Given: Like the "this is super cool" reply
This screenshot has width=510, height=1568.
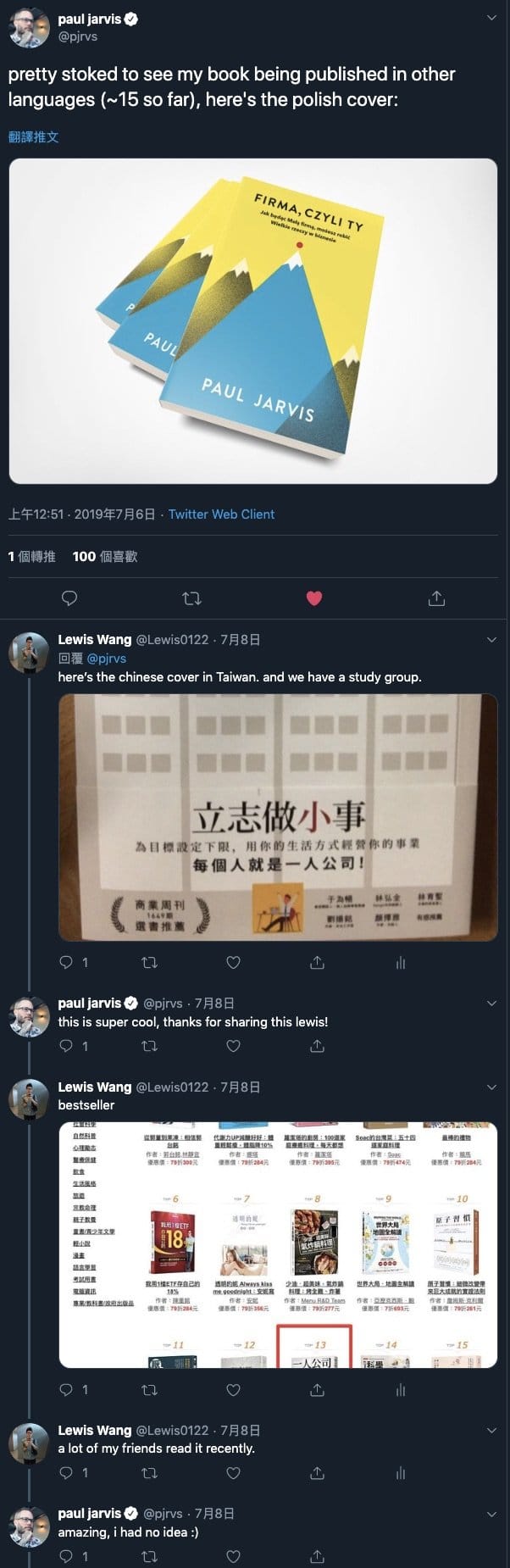Looking at the screenshot, I should [234, 1046].
